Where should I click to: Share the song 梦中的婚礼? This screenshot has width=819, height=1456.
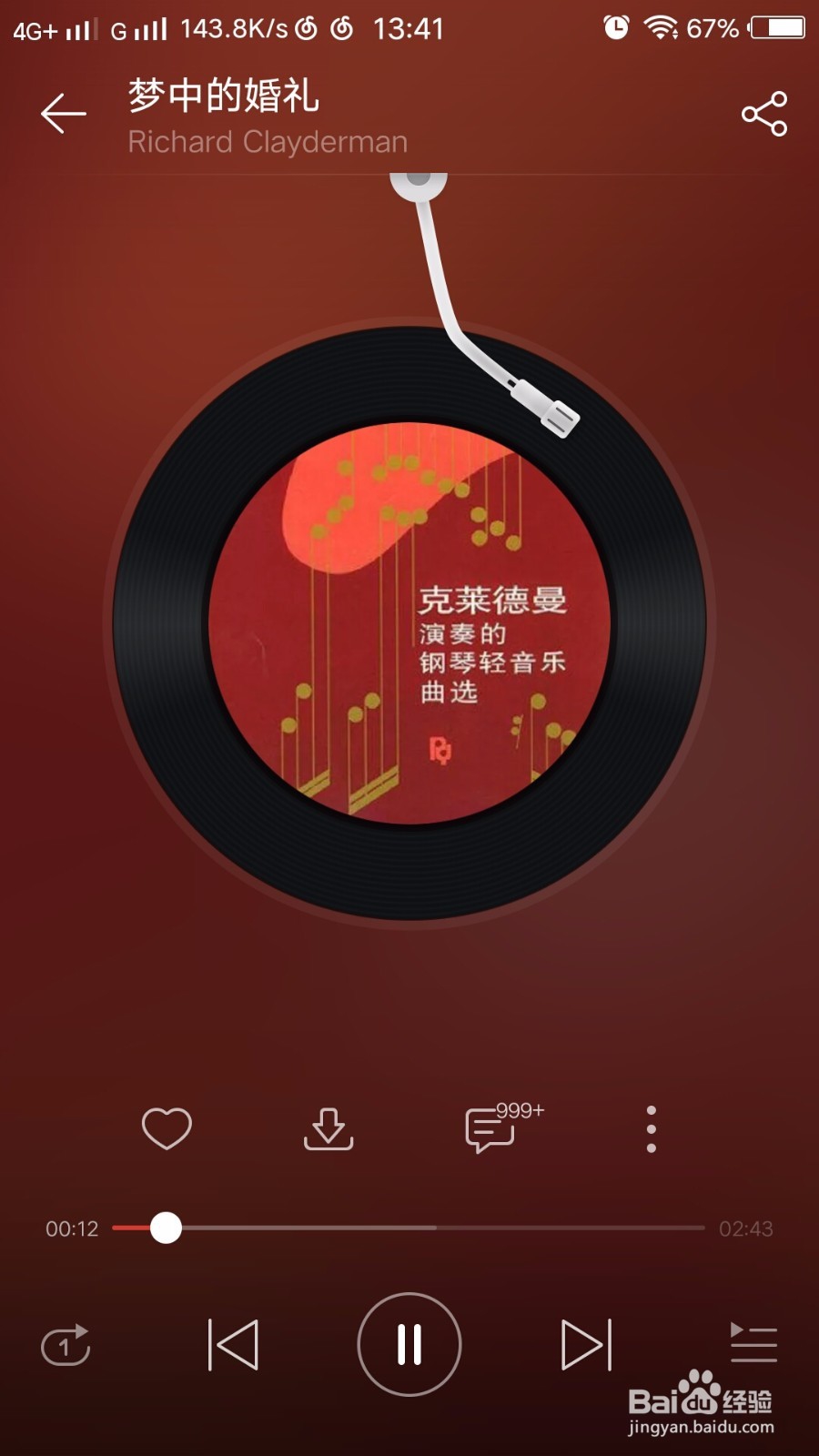(x=763, y=114)
